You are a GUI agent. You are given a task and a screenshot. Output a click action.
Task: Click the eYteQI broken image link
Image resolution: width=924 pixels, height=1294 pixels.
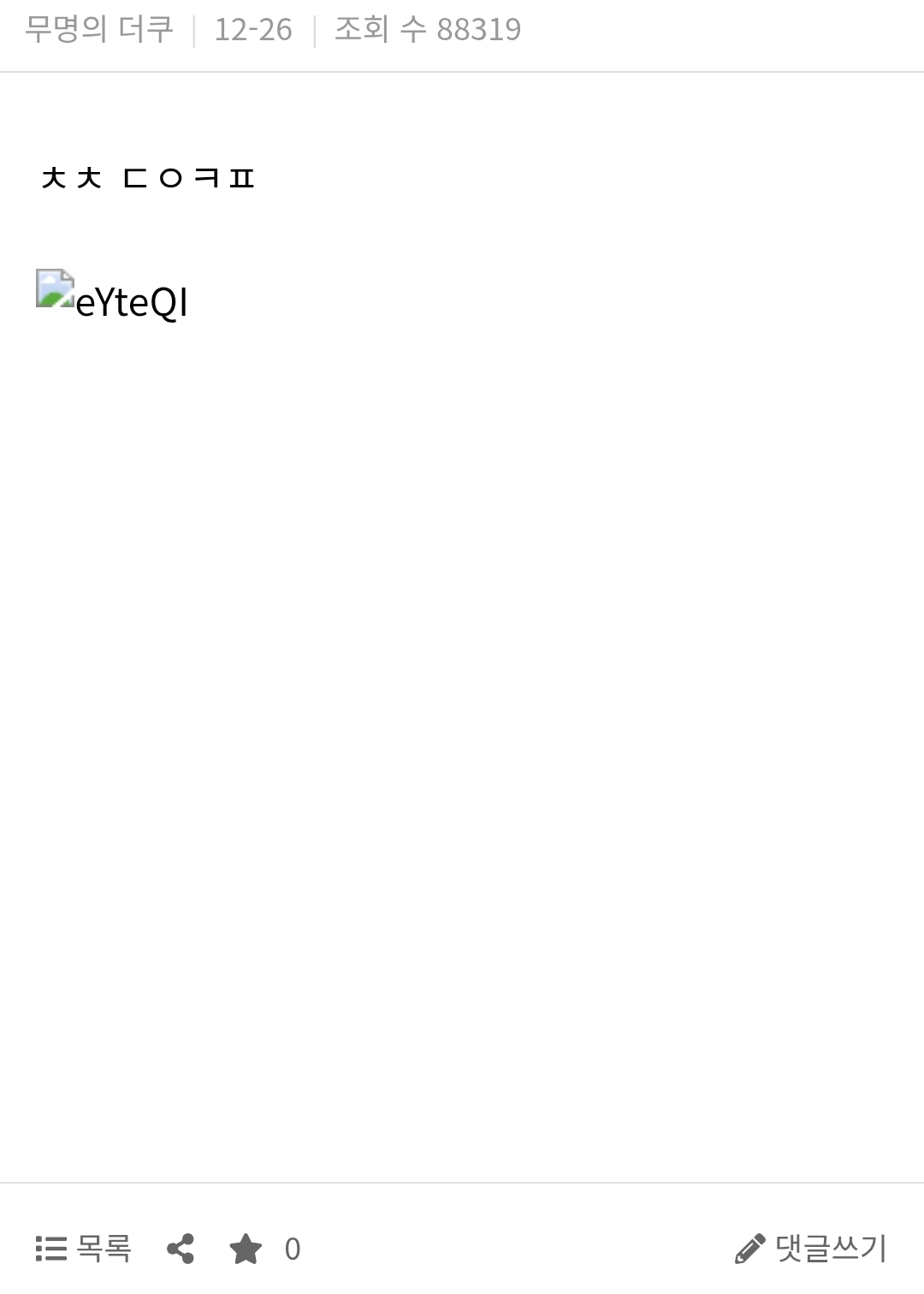click(x=133, y=300)
